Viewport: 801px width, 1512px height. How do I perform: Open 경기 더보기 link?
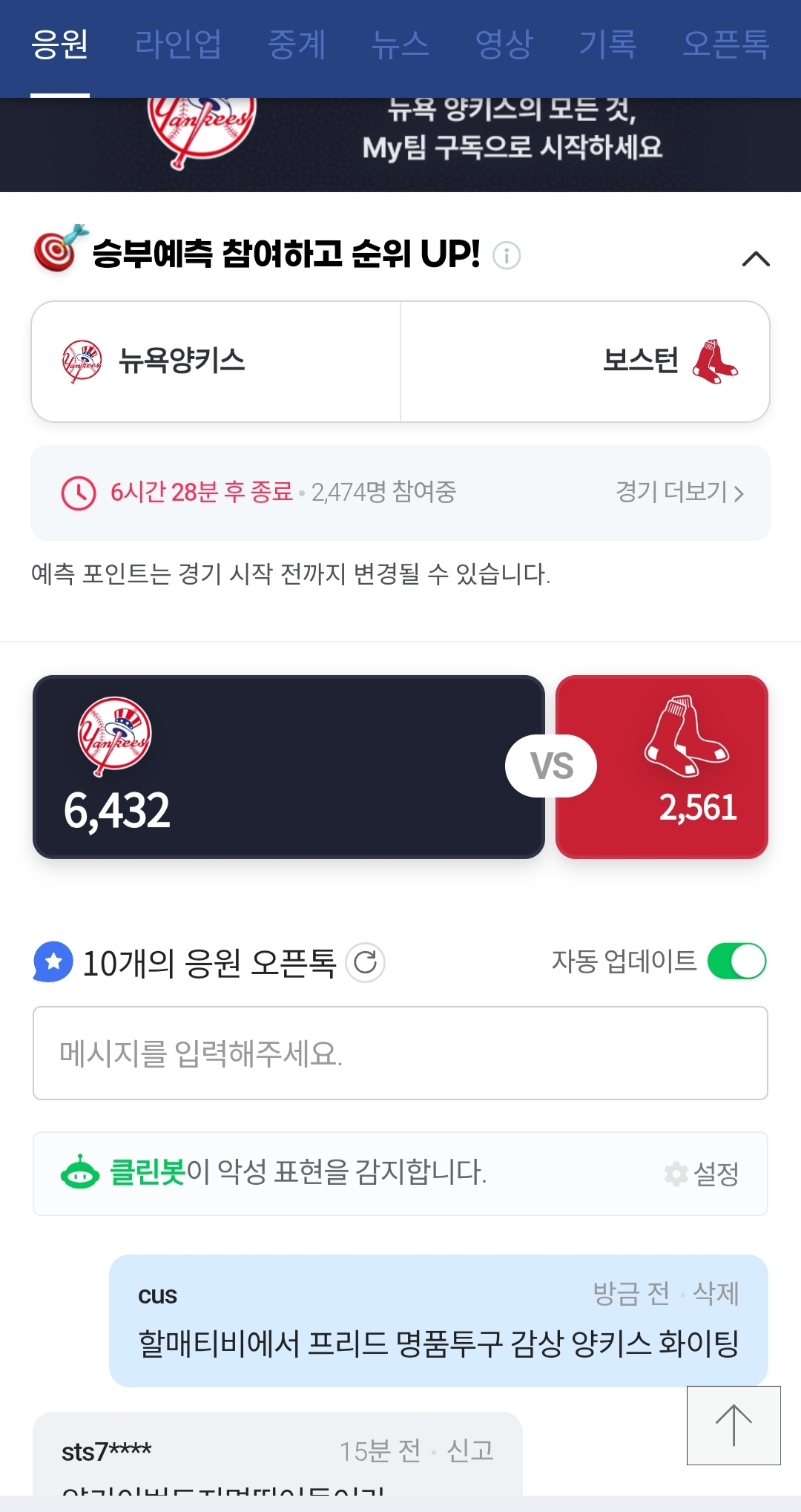679,493
